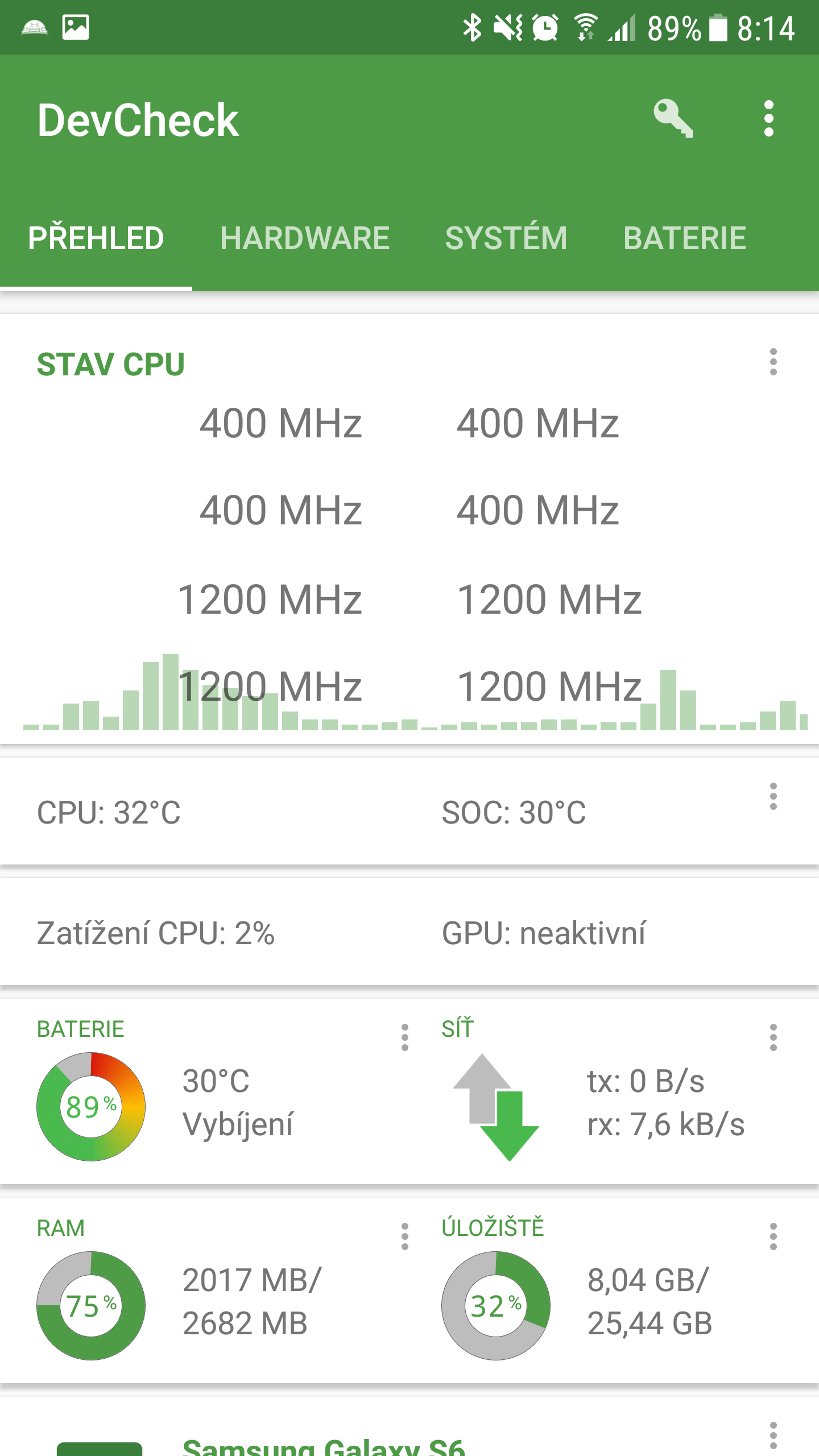819x1456 pixels.
Task: Open the STAV CPU frequency card
Action: pyautogui.click(x=409, y=529)
